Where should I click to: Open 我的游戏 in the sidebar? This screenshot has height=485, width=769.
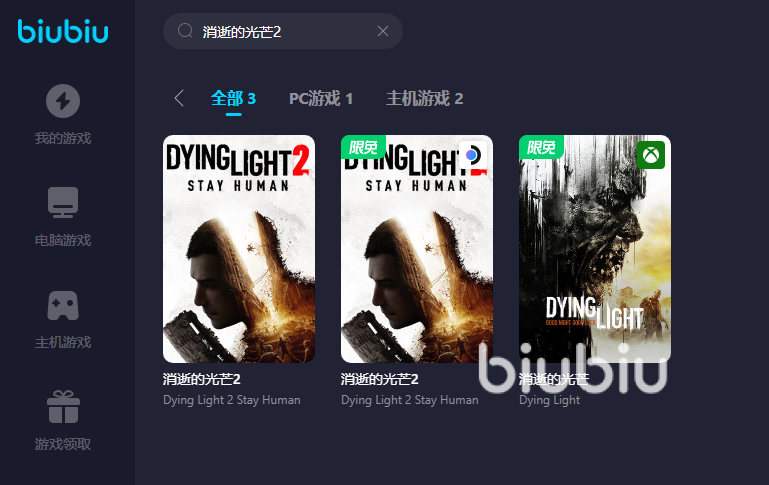point(63,114)
